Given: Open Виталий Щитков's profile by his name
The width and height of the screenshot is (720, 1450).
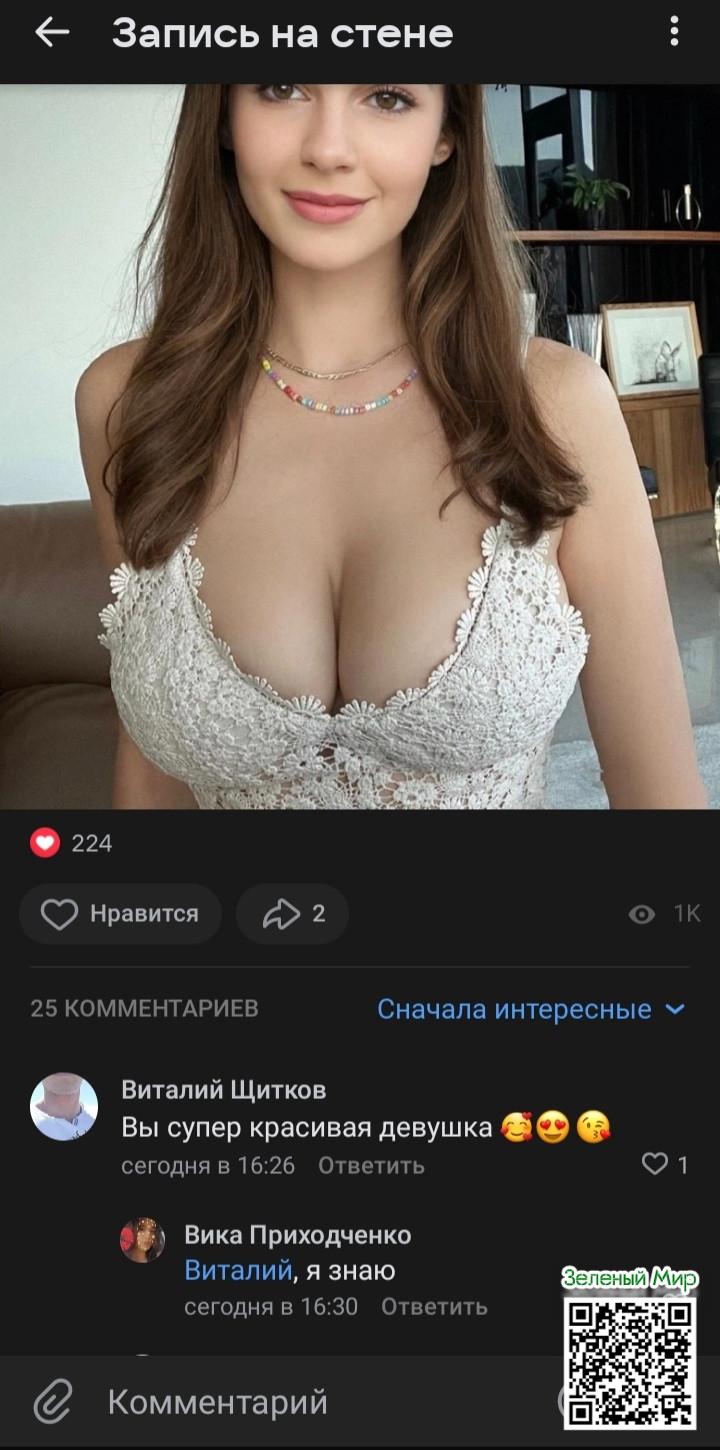Looking at the screenshot, I should (223, 1089).
